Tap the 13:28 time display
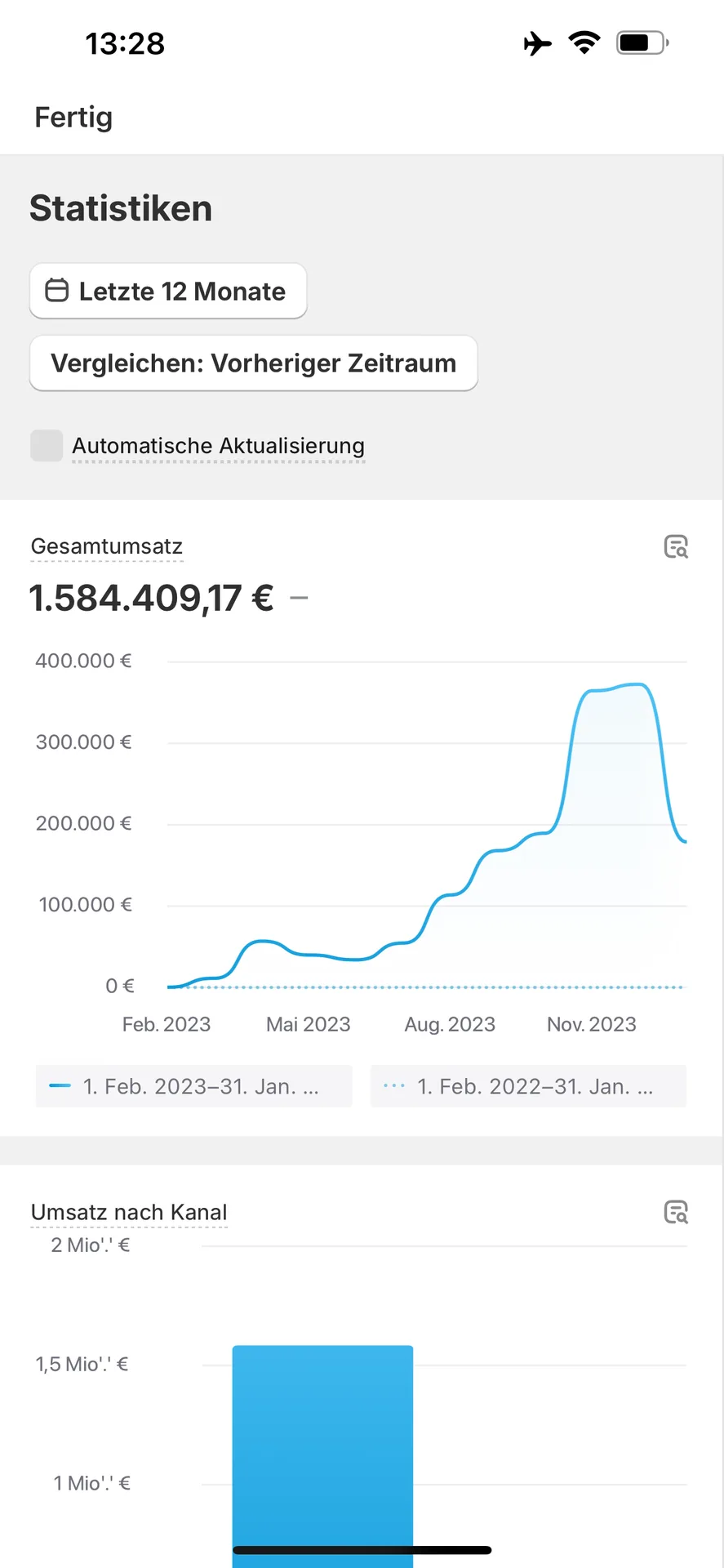724x1568 pixels. tap(125, 43)
